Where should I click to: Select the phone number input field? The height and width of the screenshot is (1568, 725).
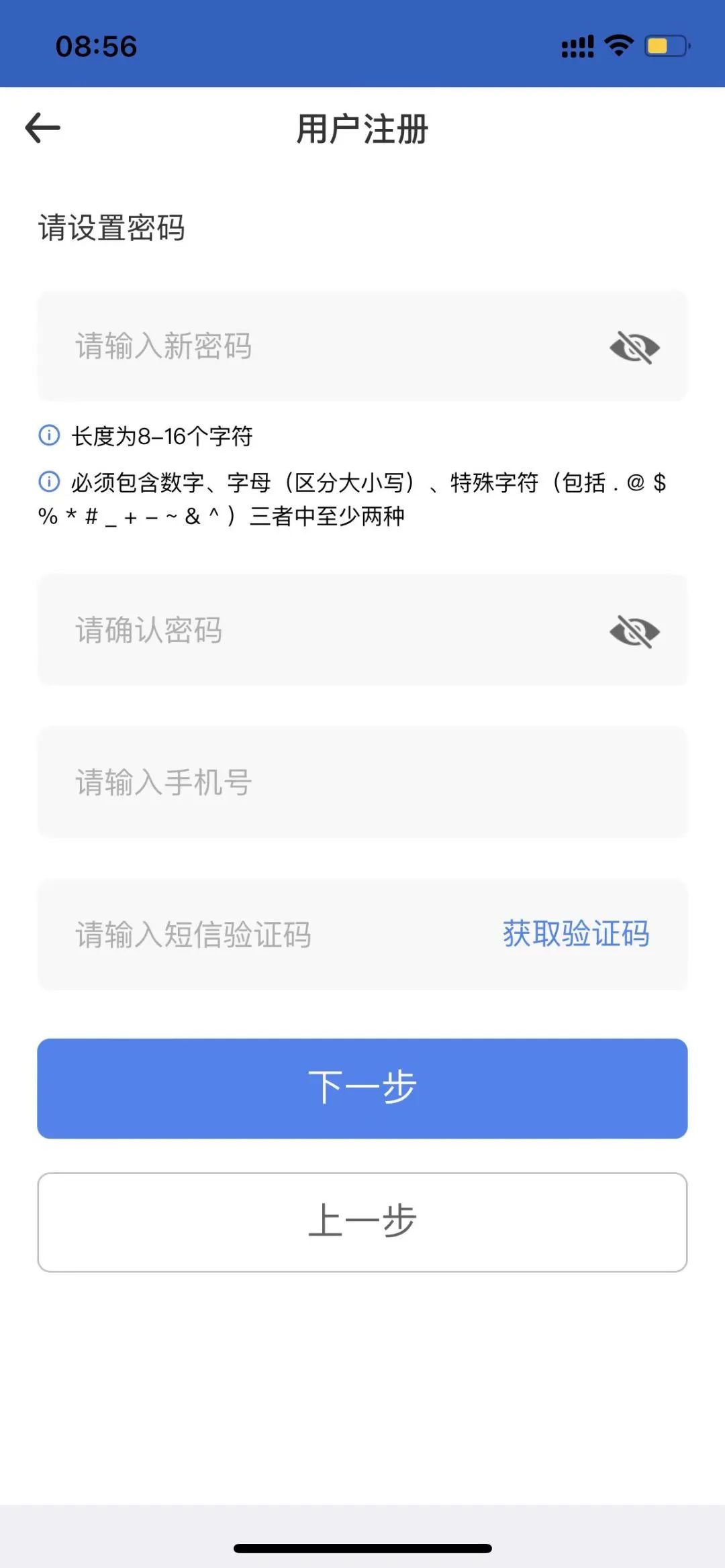tap(362, 782)
